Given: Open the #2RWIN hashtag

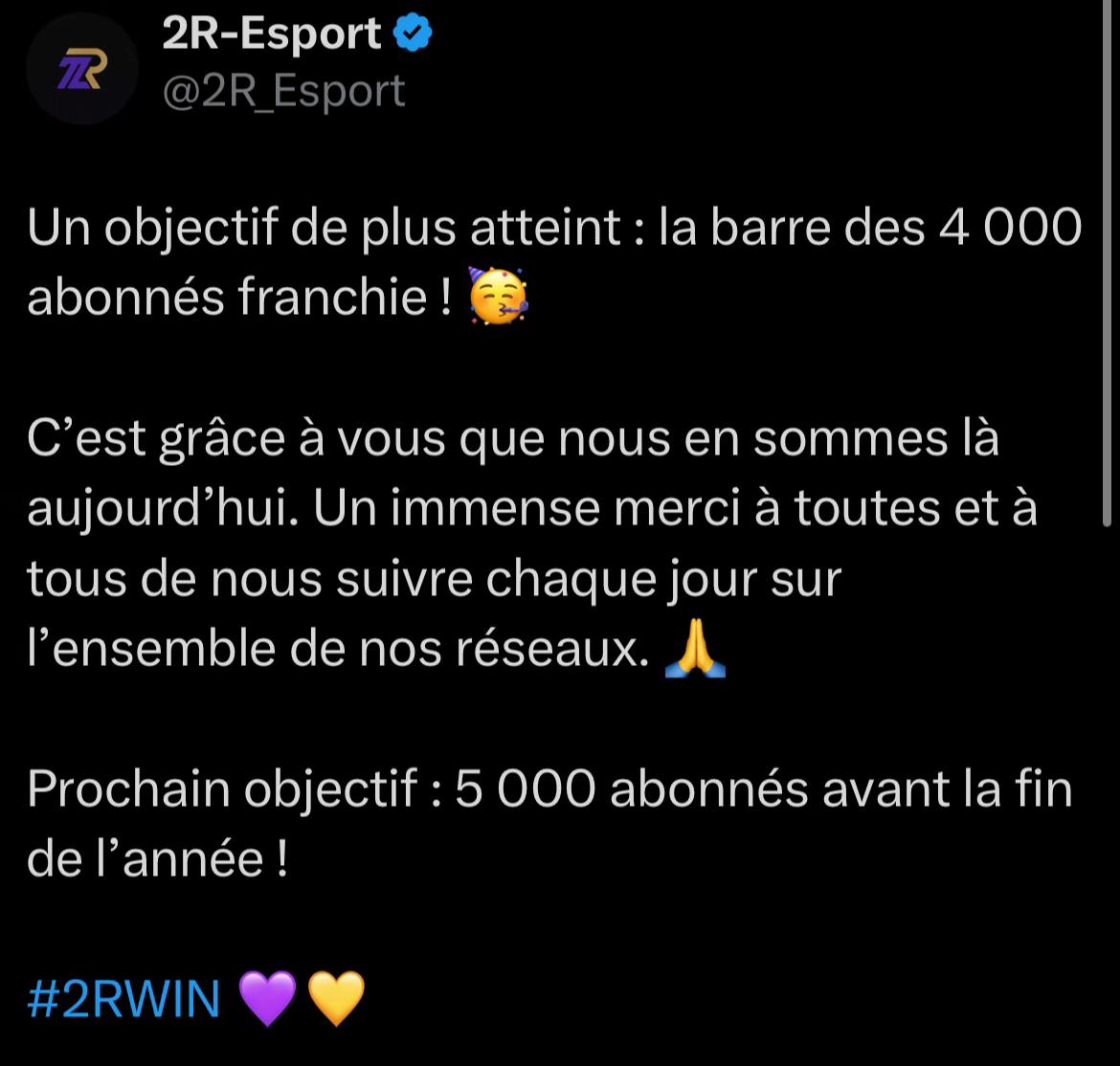Looking at the screenshot, I should [125, 999].
